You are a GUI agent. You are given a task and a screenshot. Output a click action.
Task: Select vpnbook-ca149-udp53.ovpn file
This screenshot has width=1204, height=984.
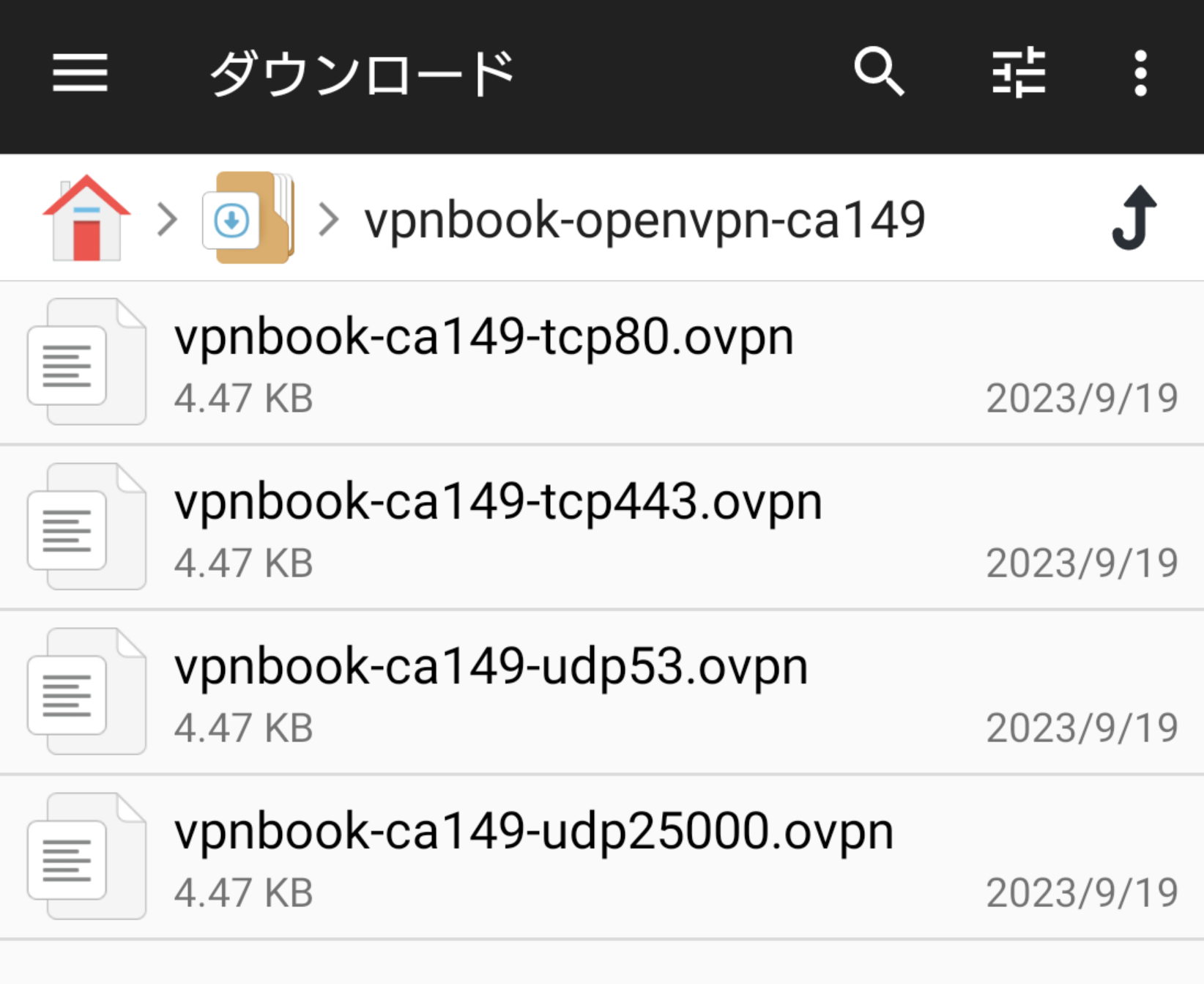click(491, 692)
